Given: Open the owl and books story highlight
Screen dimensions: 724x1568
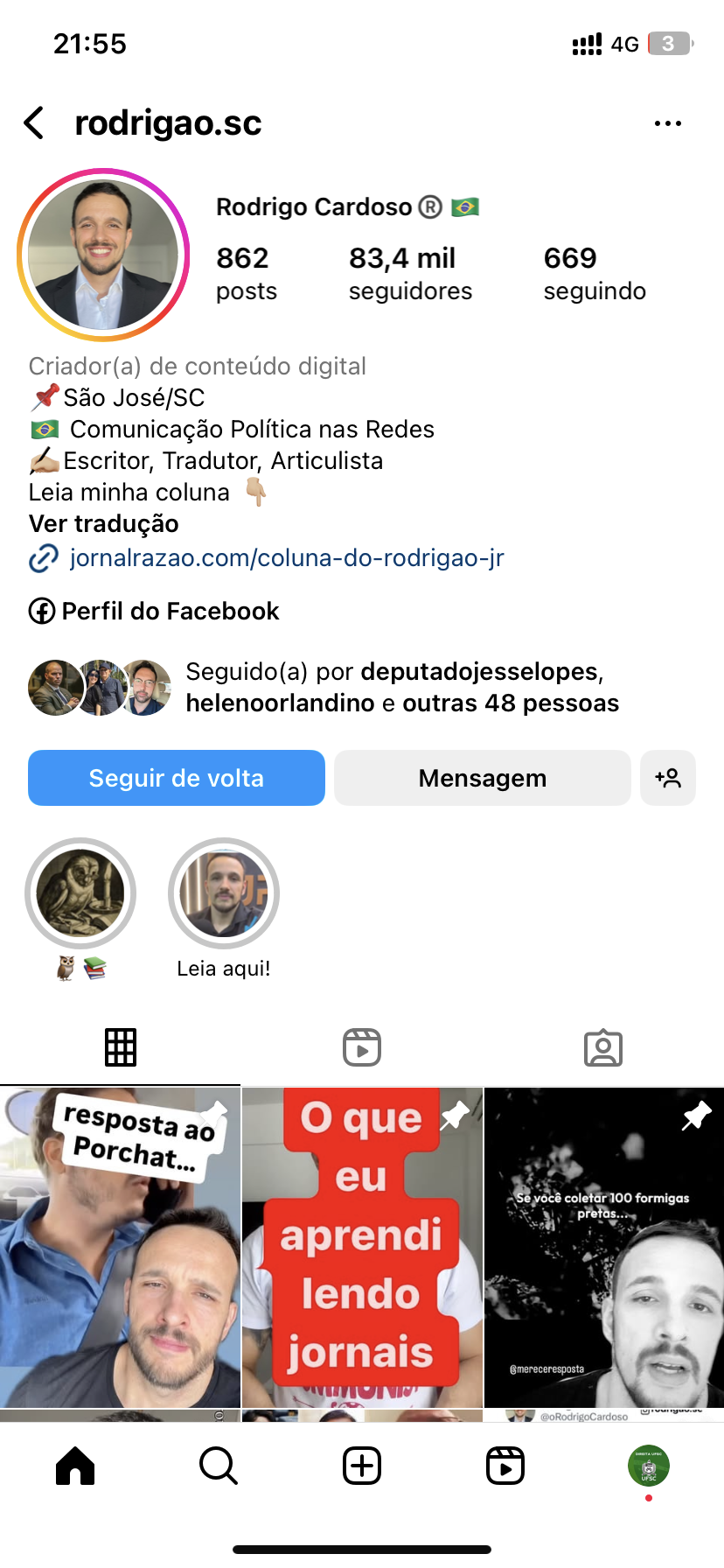Looking at the screenshot, I should click(80, 893).
